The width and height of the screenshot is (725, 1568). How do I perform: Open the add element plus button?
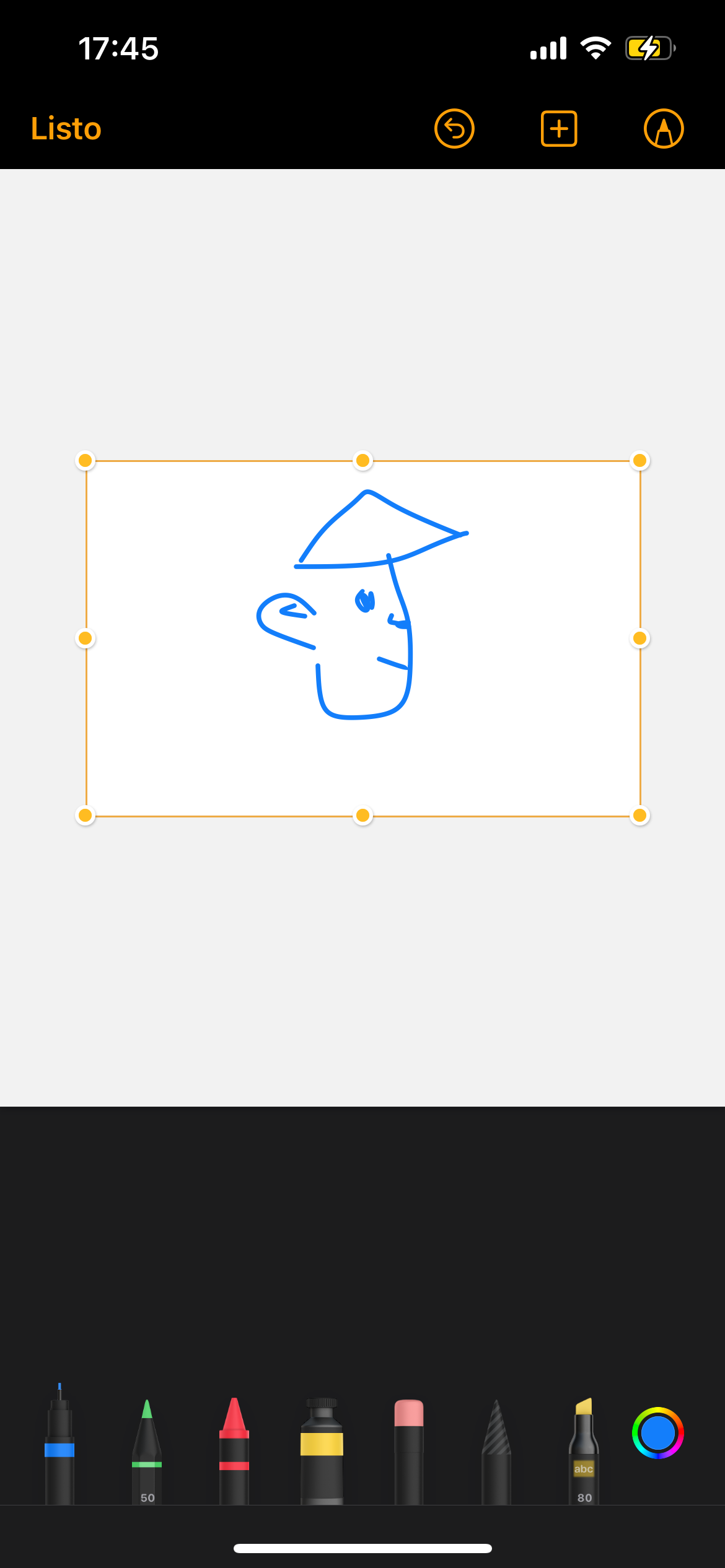click(559, 129)
